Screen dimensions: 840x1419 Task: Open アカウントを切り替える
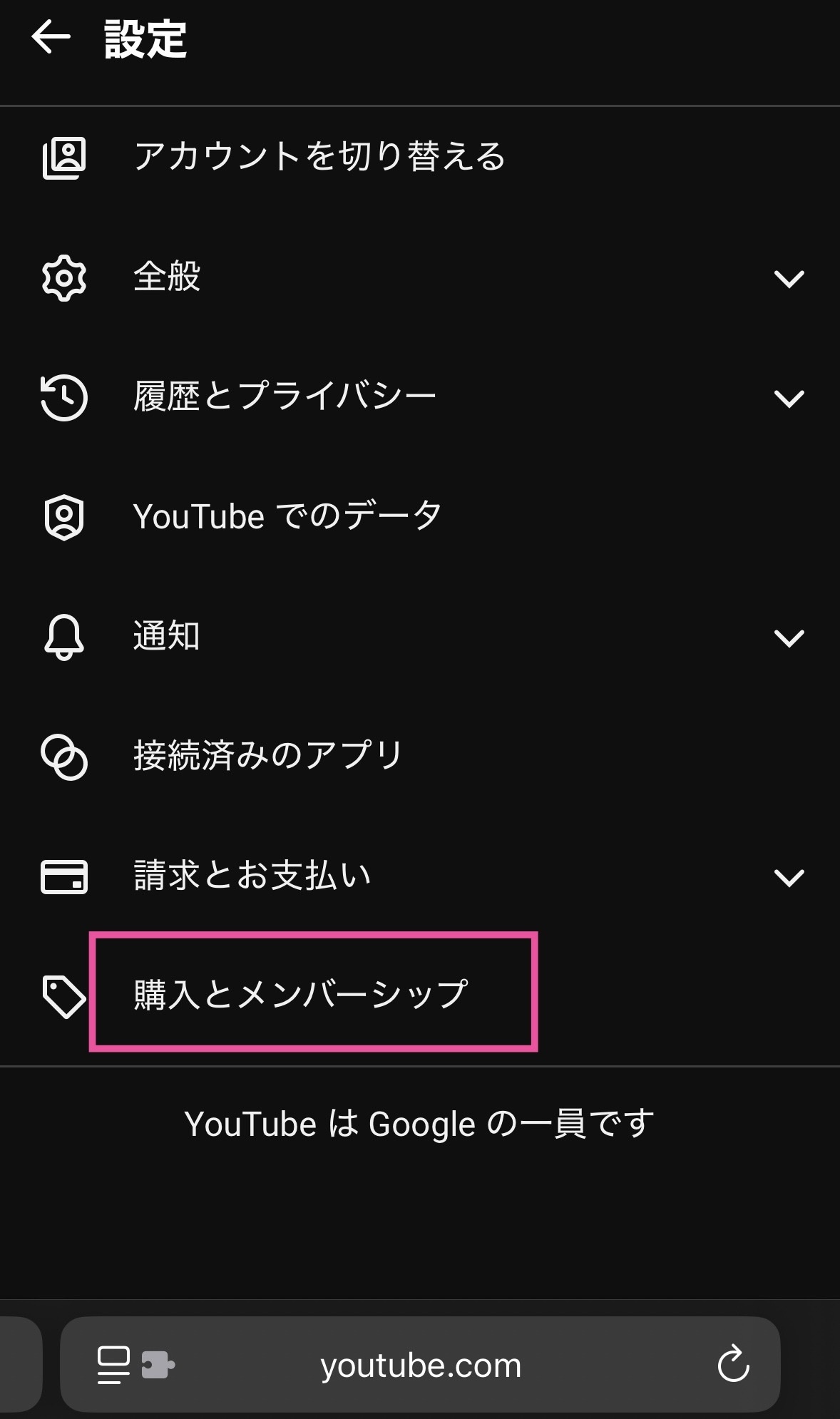319,157
